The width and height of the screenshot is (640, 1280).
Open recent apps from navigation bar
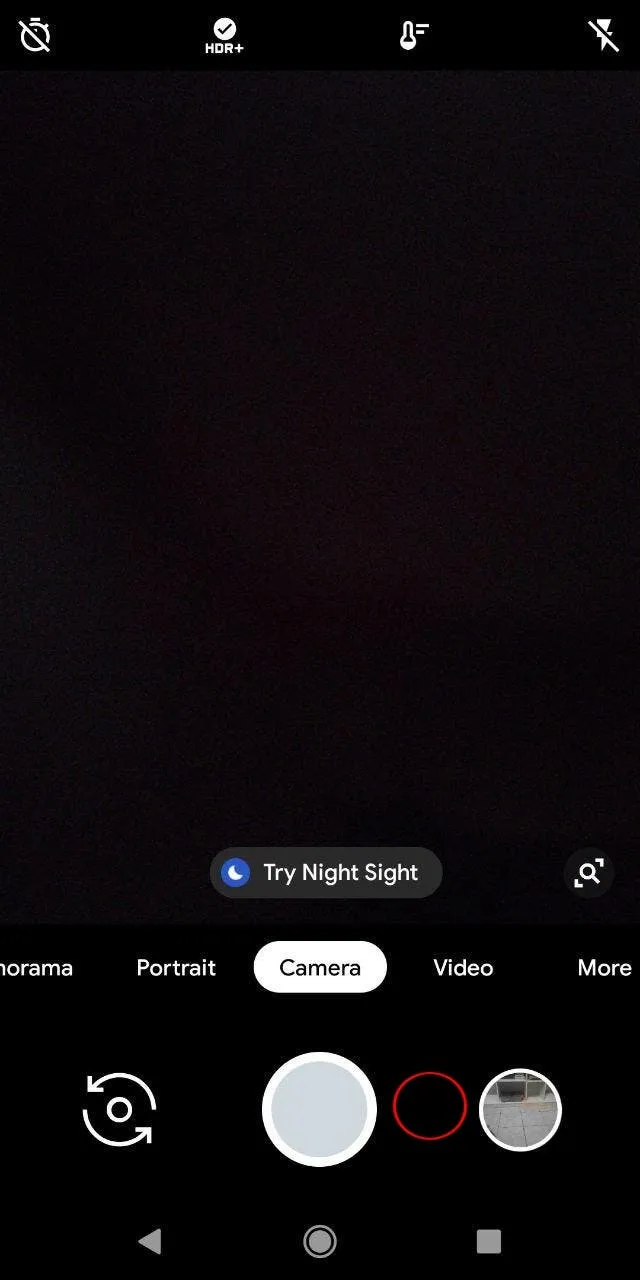[x=488, y=1241]
